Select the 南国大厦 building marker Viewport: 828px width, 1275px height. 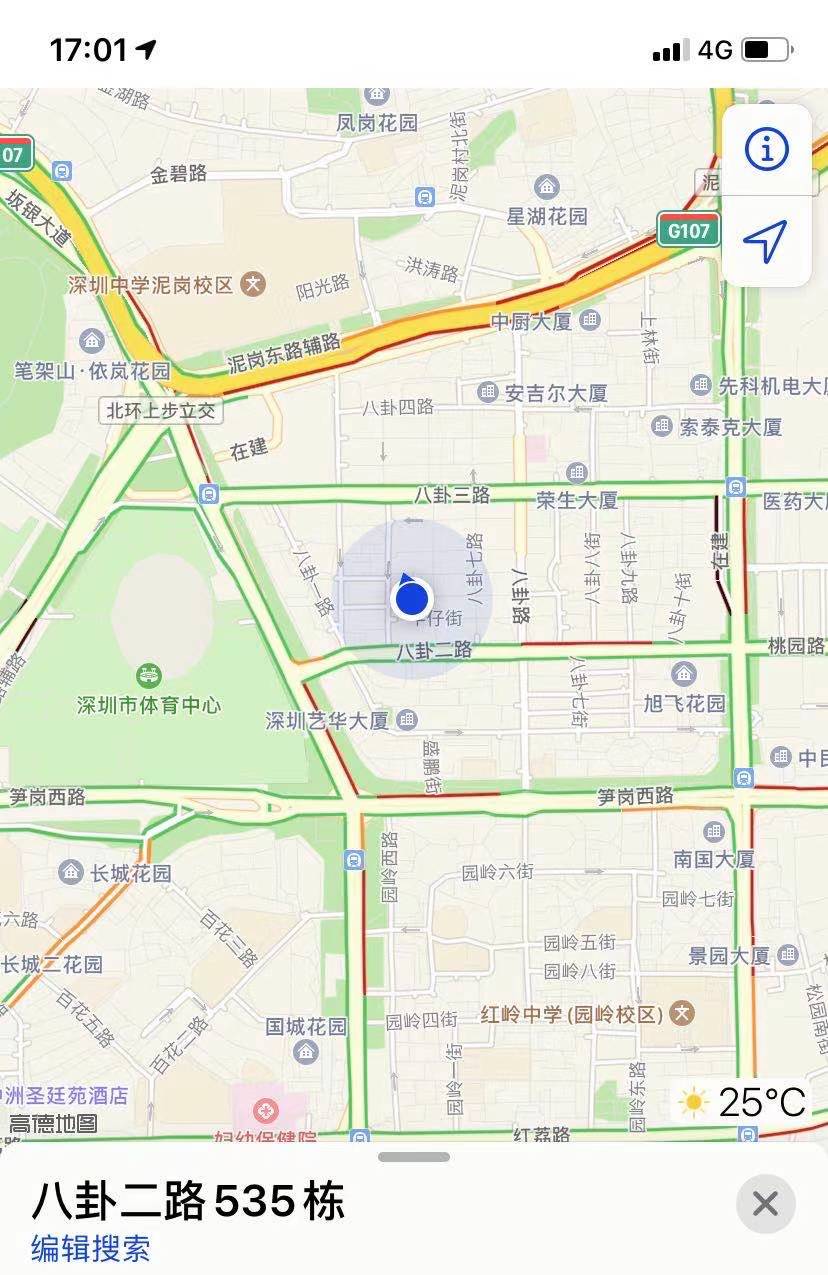tap(713, 831)
